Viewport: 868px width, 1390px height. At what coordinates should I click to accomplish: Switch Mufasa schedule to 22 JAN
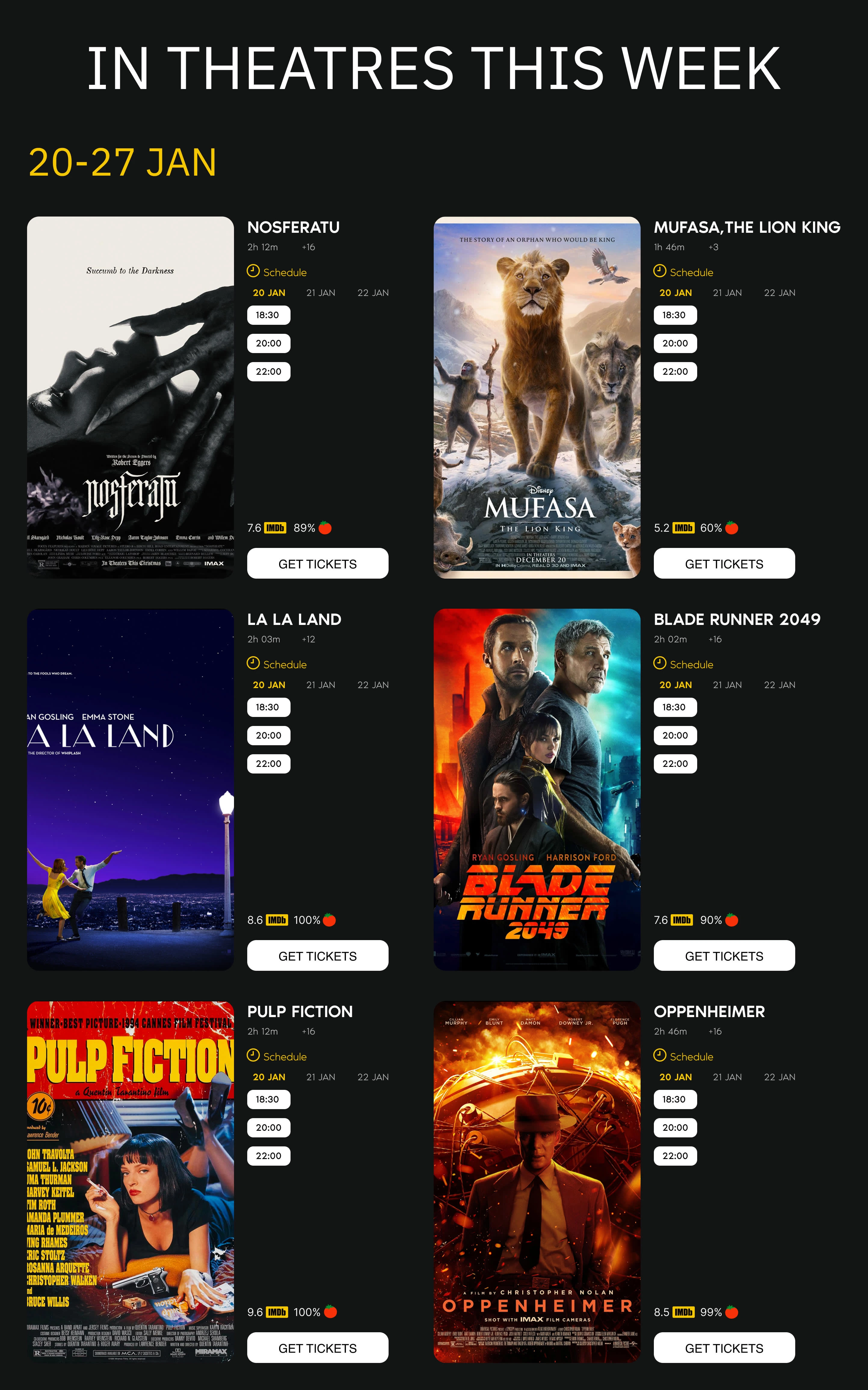click(x=779, y=293)
